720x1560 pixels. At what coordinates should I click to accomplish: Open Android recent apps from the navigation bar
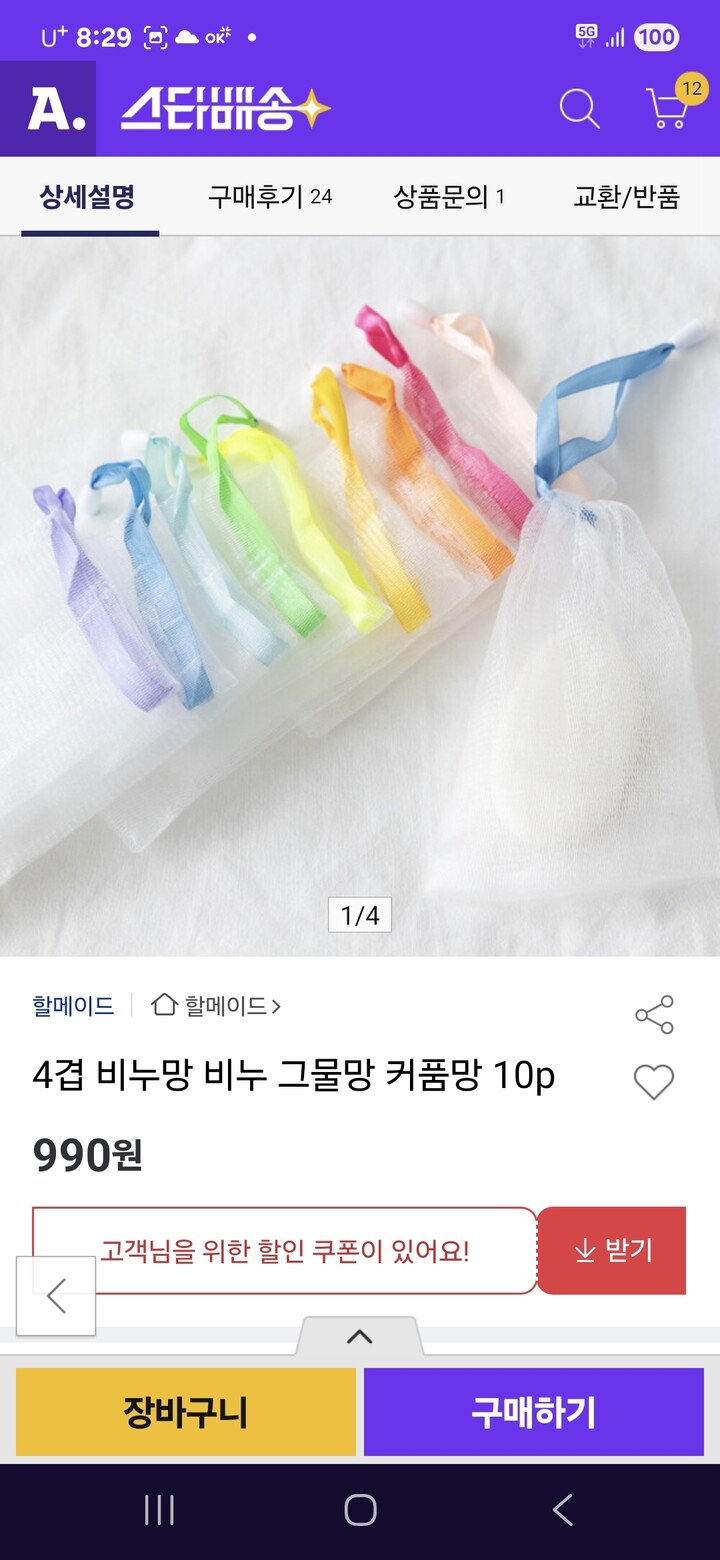(158, 1512)
